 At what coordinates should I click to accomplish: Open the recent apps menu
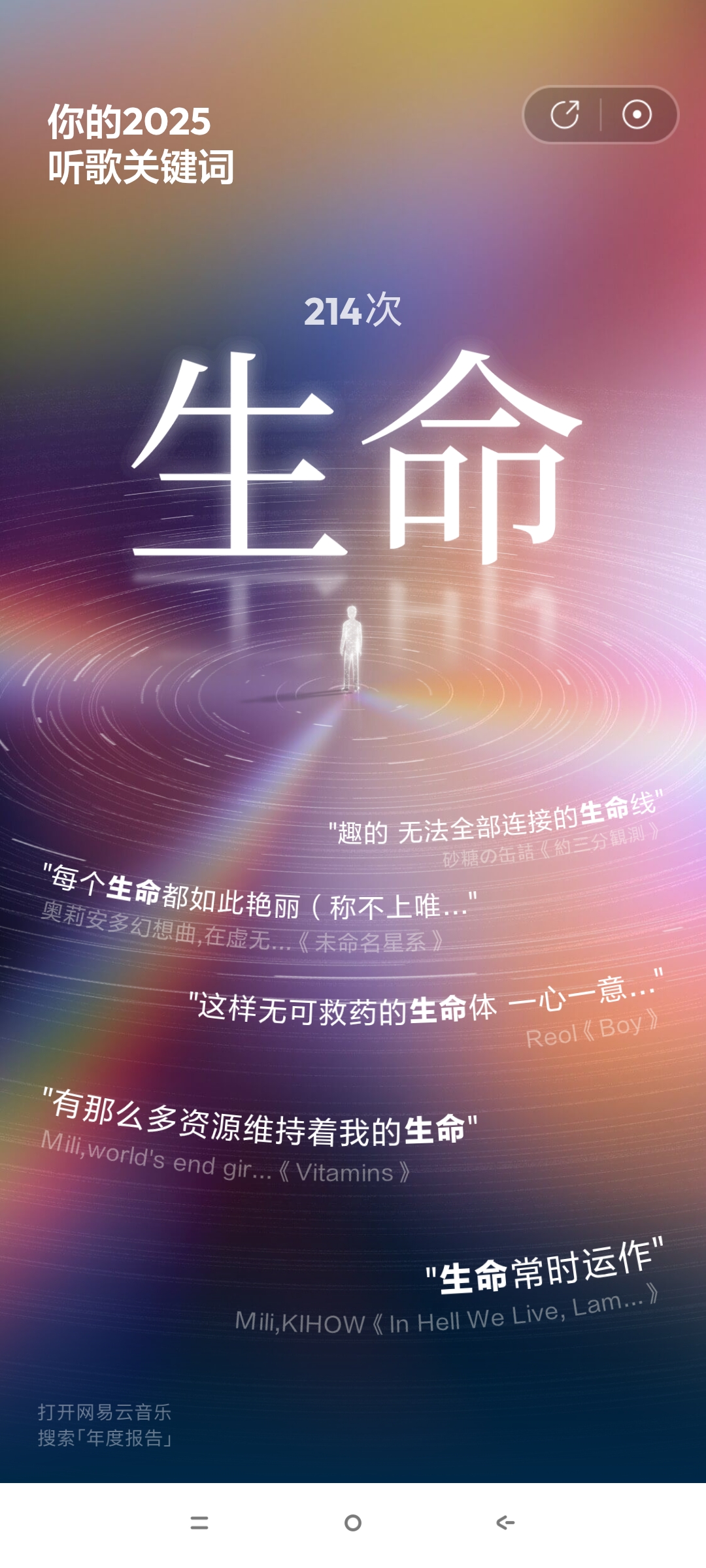click(x=199, y=1523)
